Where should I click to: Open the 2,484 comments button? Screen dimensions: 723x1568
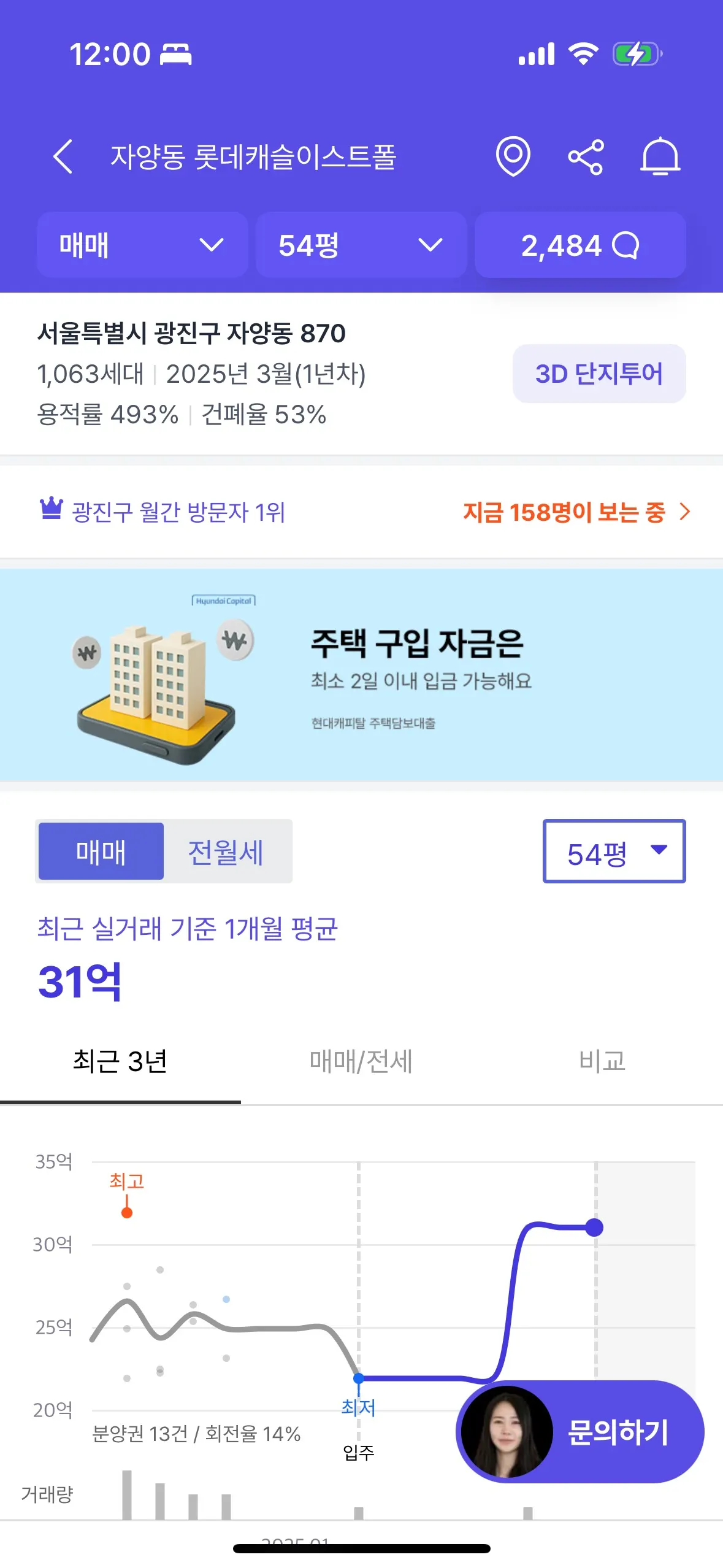(580, 245)
